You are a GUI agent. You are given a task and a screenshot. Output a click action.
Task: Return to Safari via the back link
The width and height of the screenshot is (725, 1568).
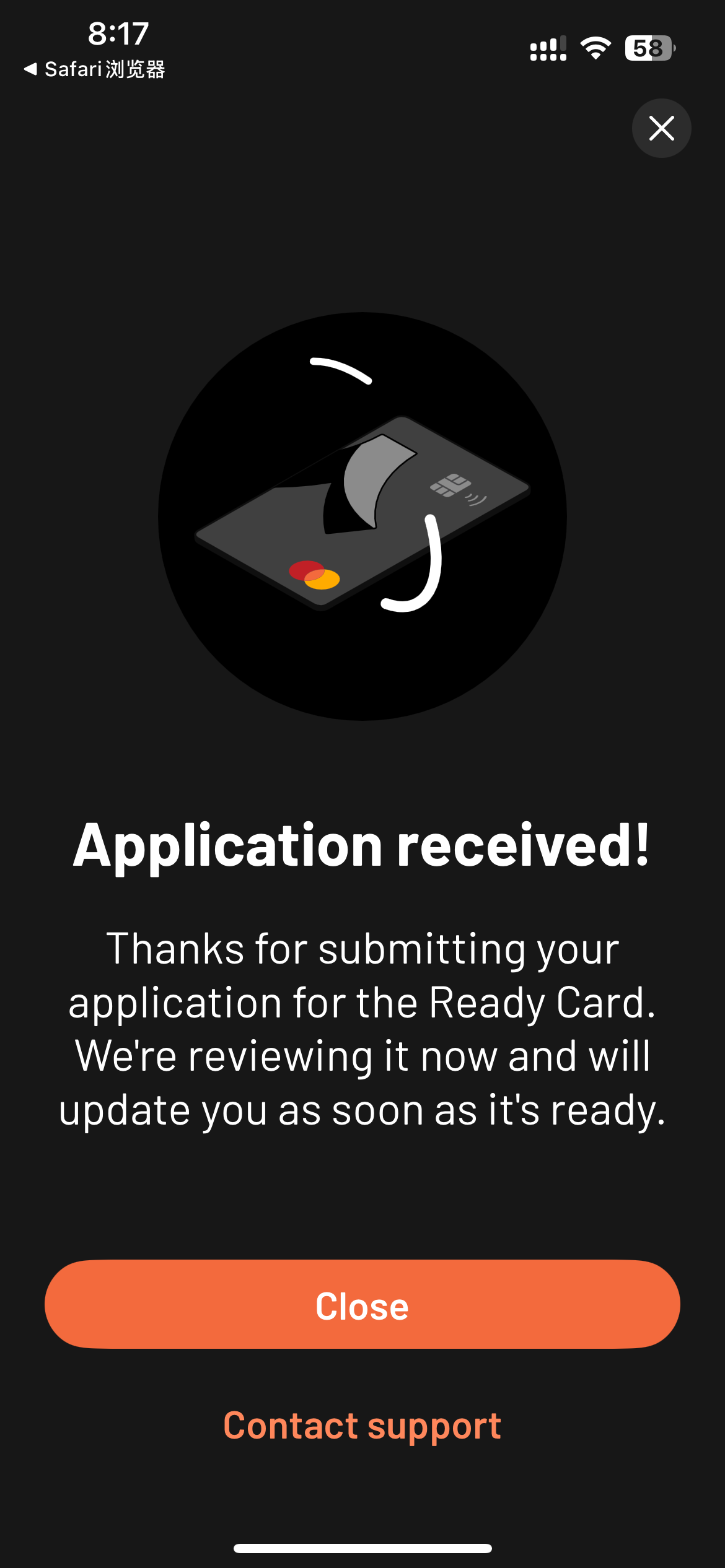coord(94,69)
